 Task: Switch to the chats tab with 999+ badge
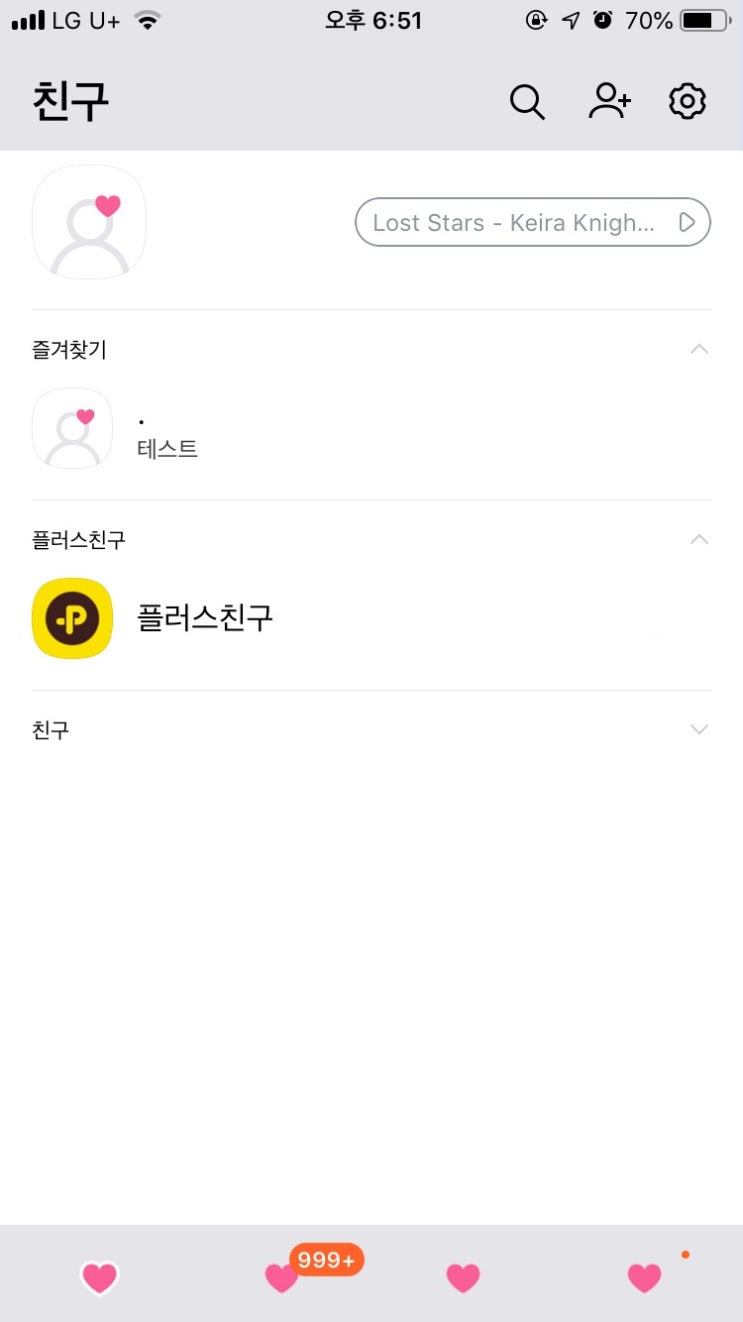tap(282, 1277)
